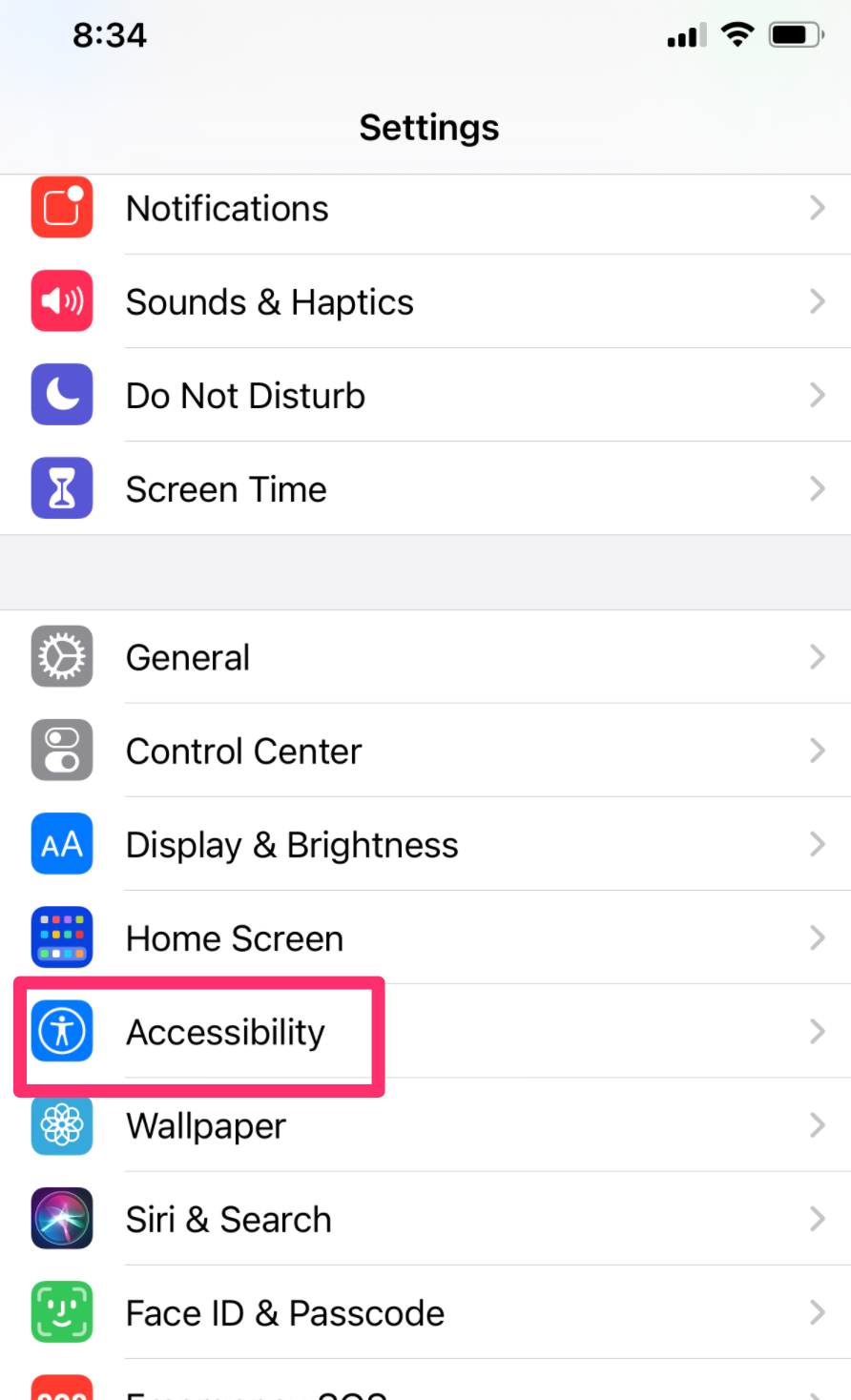Tap Siri & Search row
851x1400 pixels.
click(x=425, y=1218)
